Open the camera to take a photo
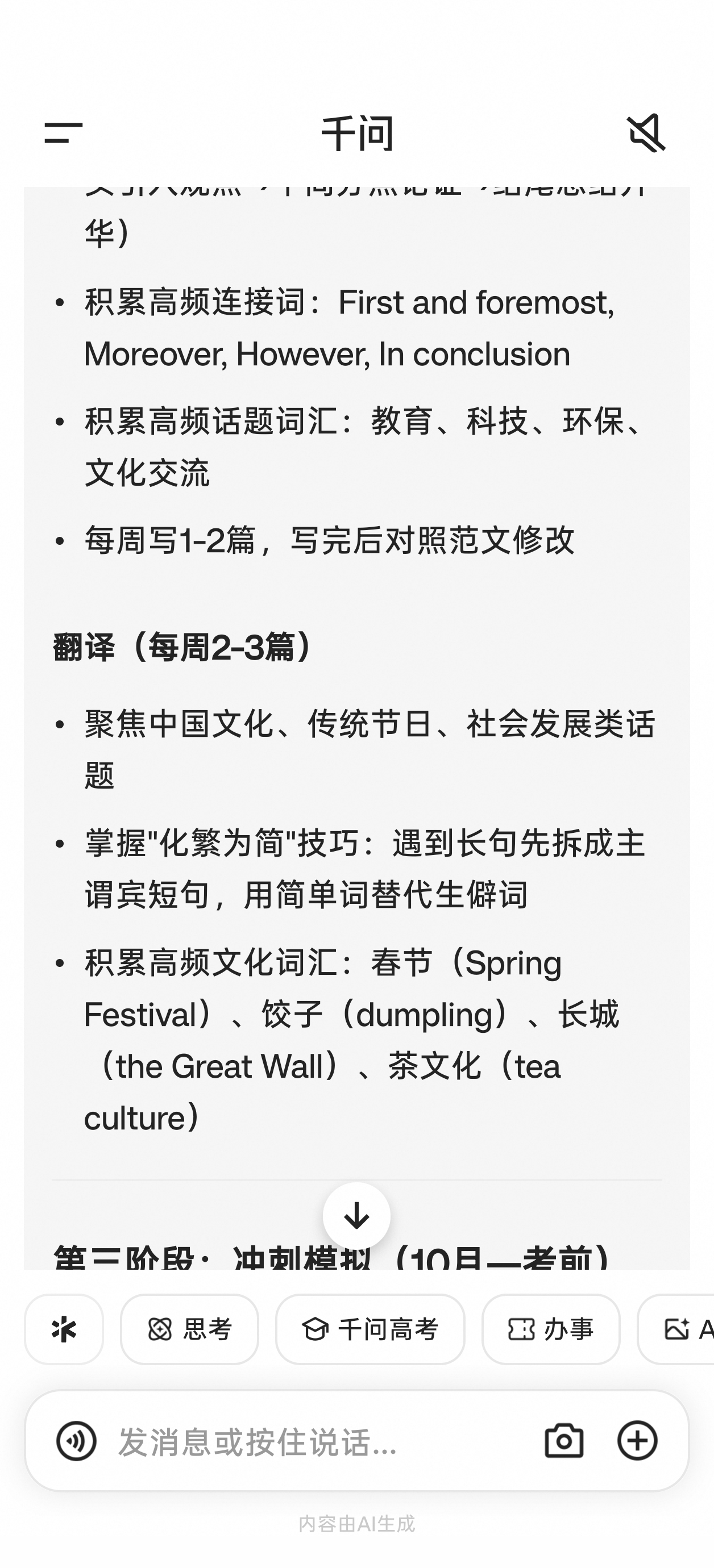 tap(563, 1441)
